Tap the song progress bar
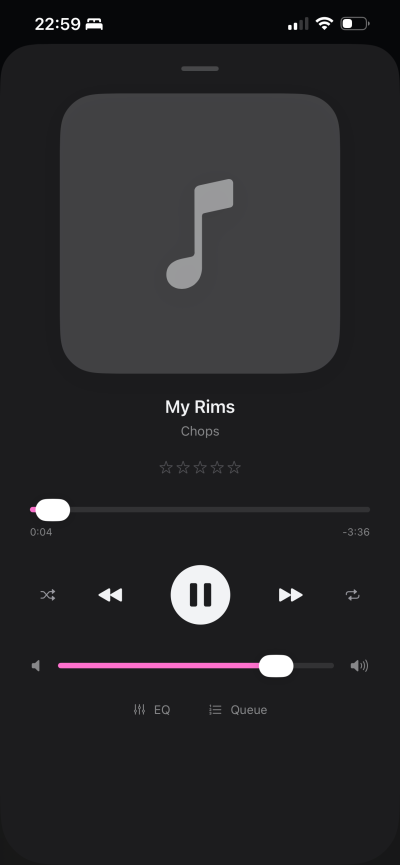Viewport: 400px width, 865px height. (200, 510)
